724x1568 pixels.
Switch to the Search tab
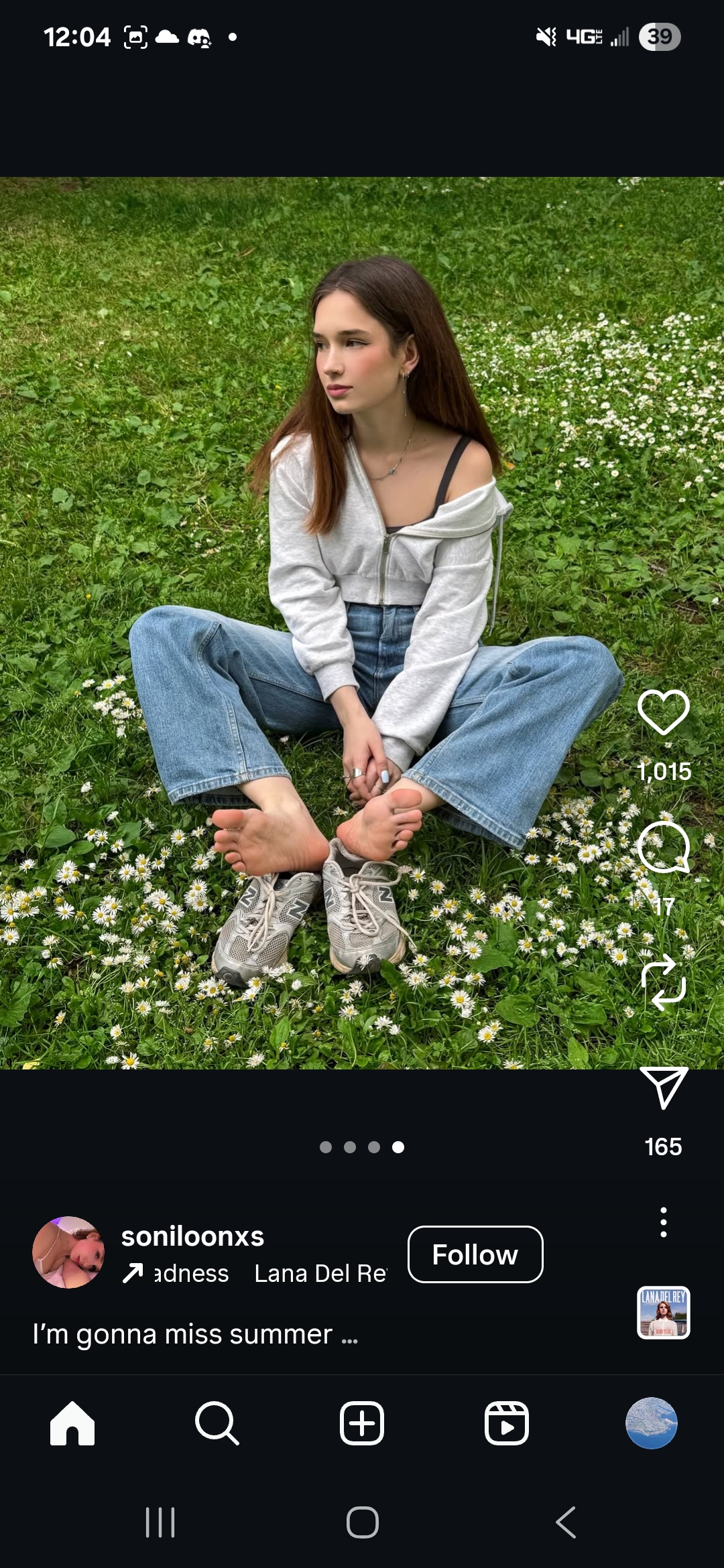(x=217, y=1423)
